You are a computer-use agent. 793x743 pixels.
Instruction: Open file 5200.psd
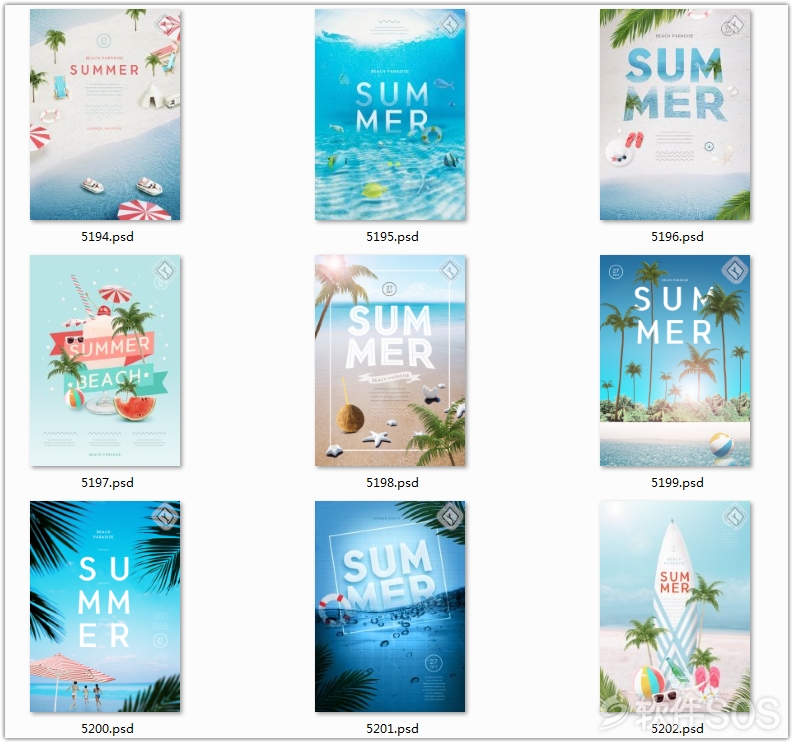pyautogui.click(x=105, y=607)
